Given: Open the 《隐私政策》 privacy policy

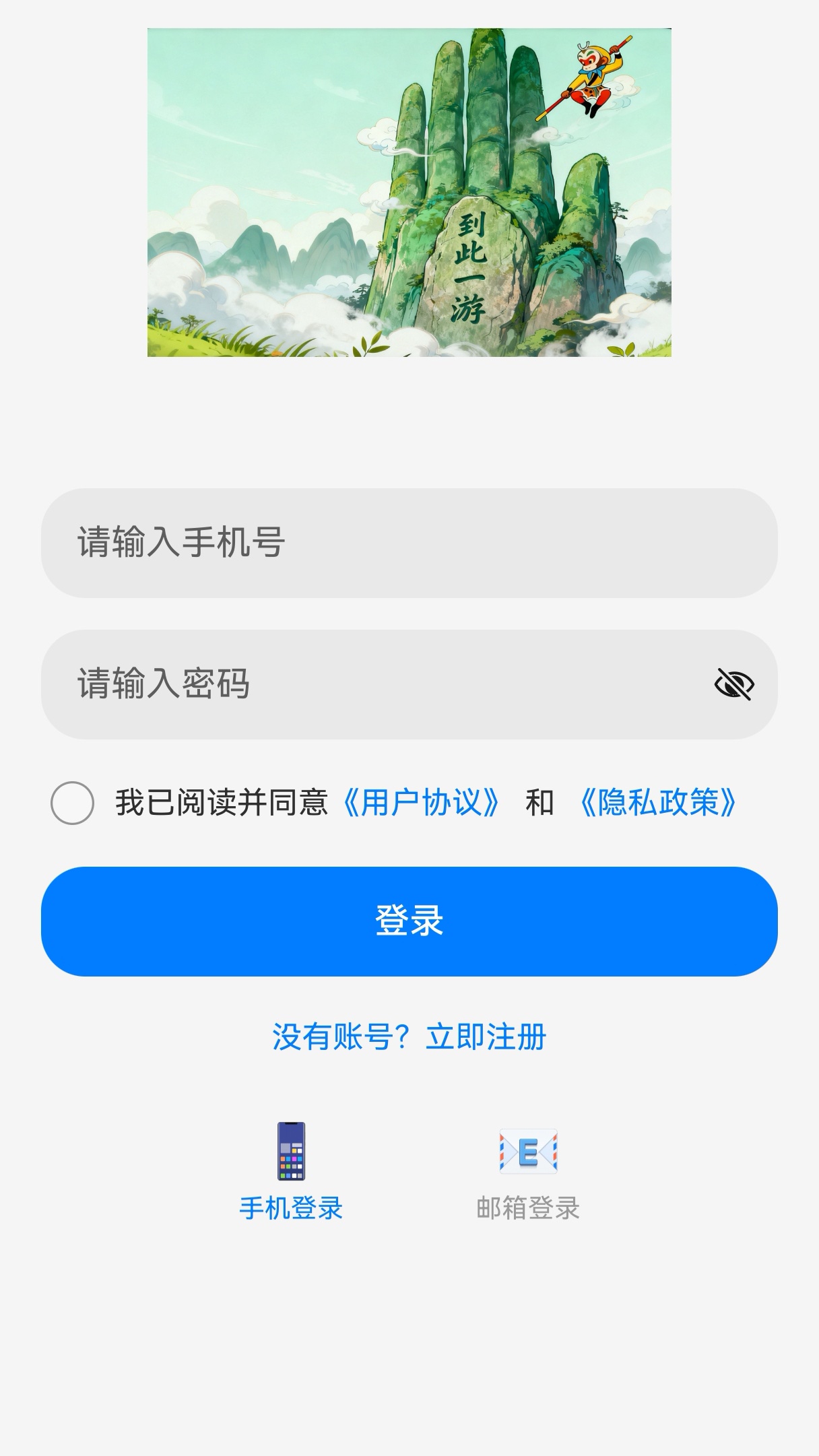Looking at the screenshot, I should (657, 803).
